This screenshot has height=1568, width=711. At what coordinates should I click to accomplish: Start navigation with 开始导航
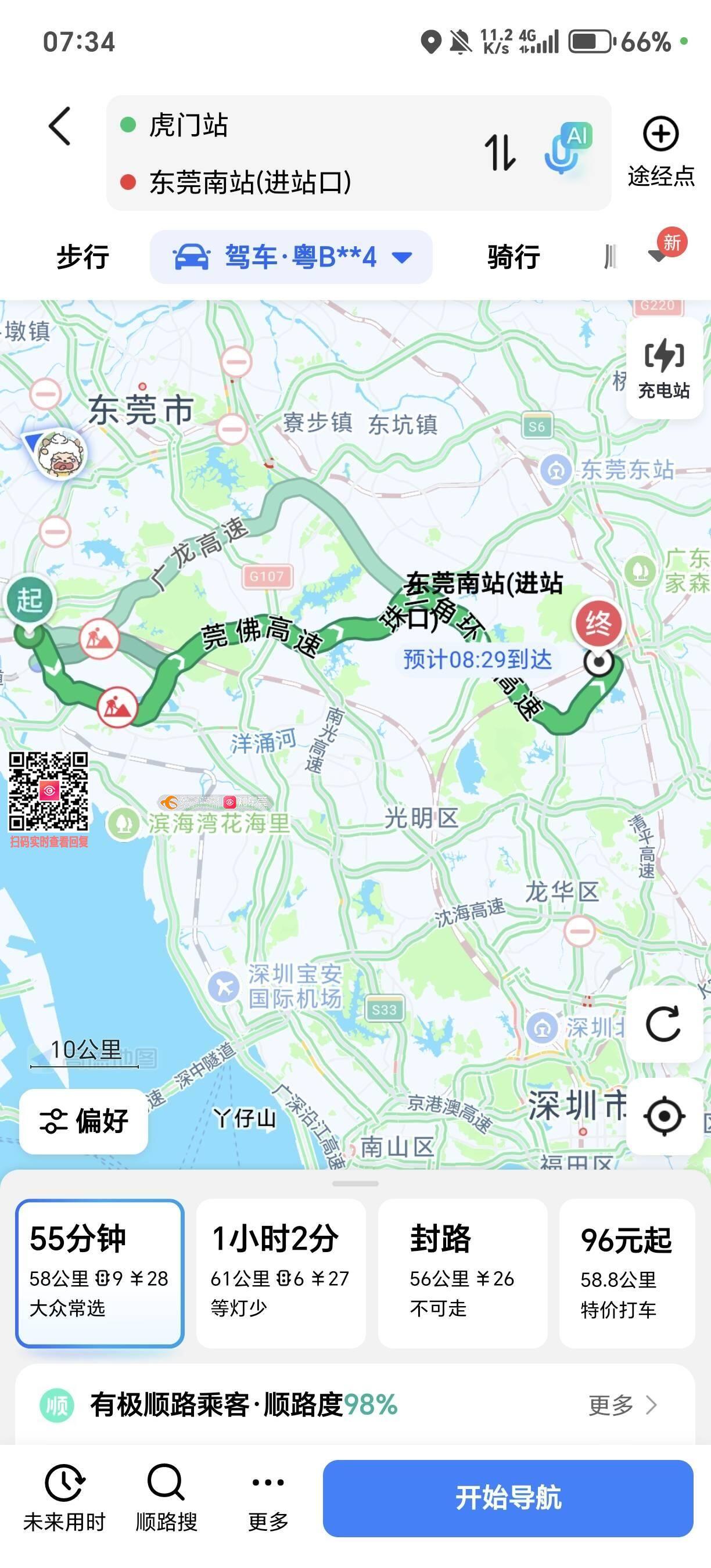pos(508,1498)
